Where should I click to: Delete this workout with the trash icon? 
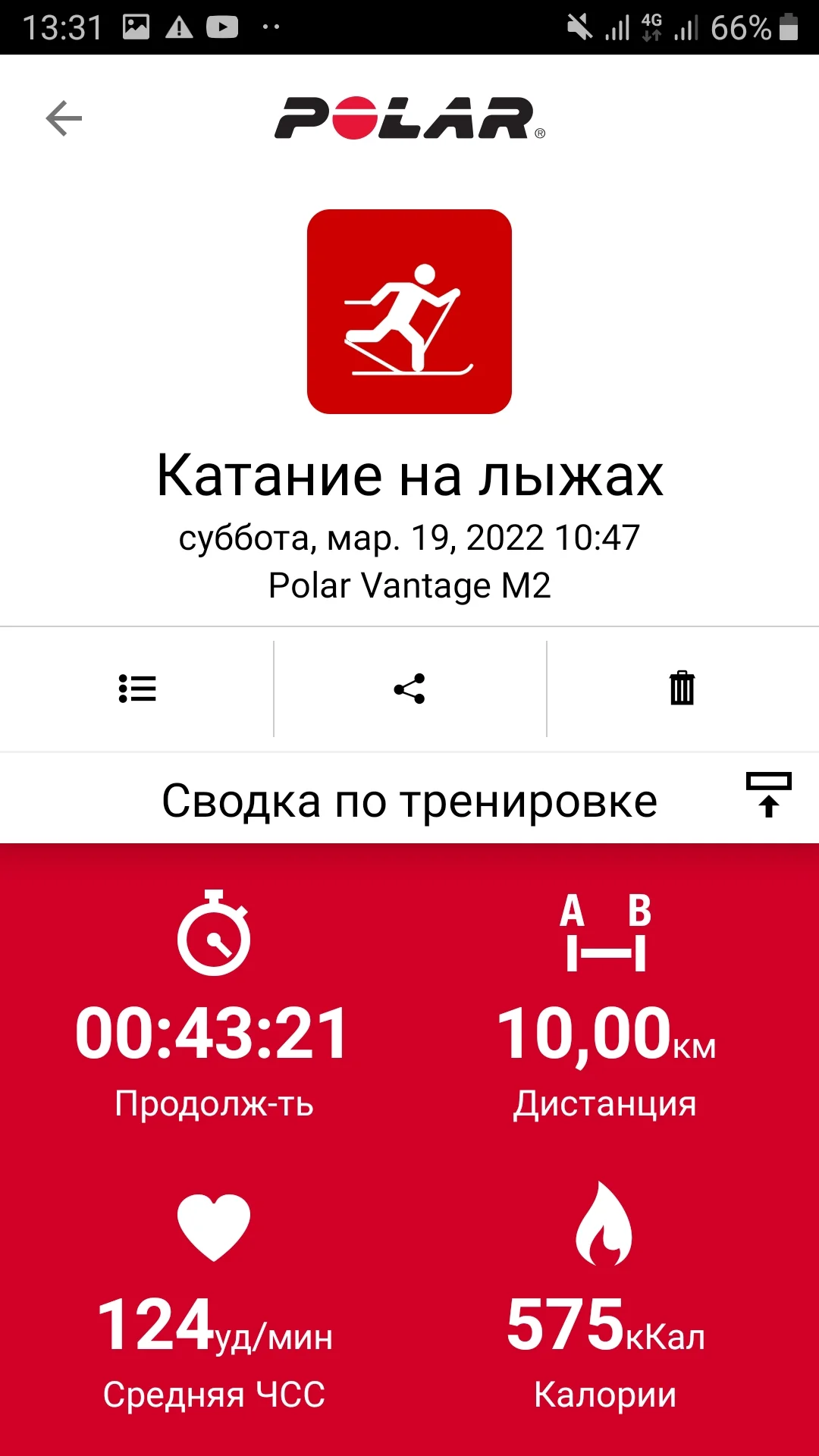tap(682, 688)
